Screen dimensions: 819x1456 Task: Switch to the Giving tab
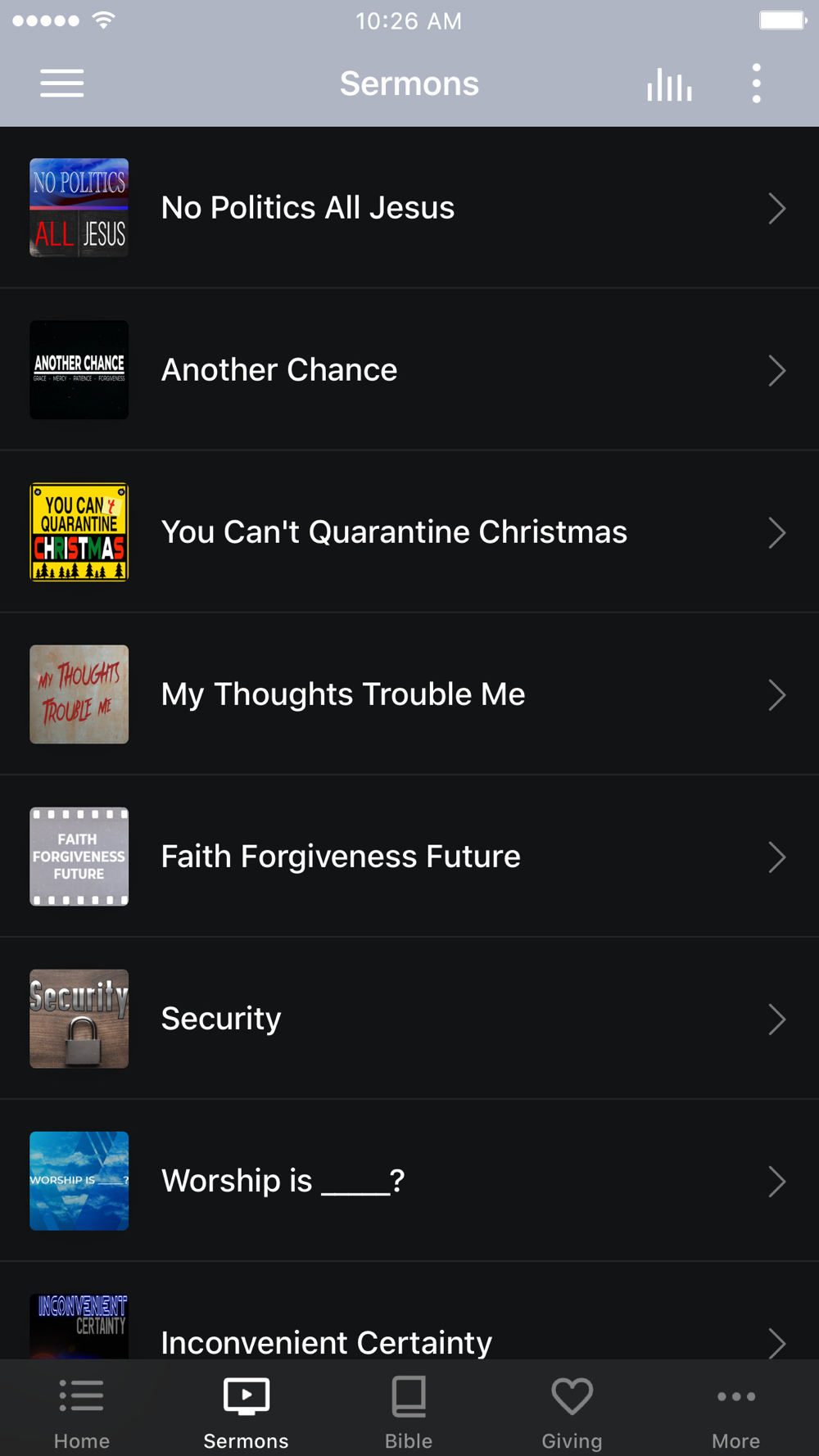[x=572, y=1412]
